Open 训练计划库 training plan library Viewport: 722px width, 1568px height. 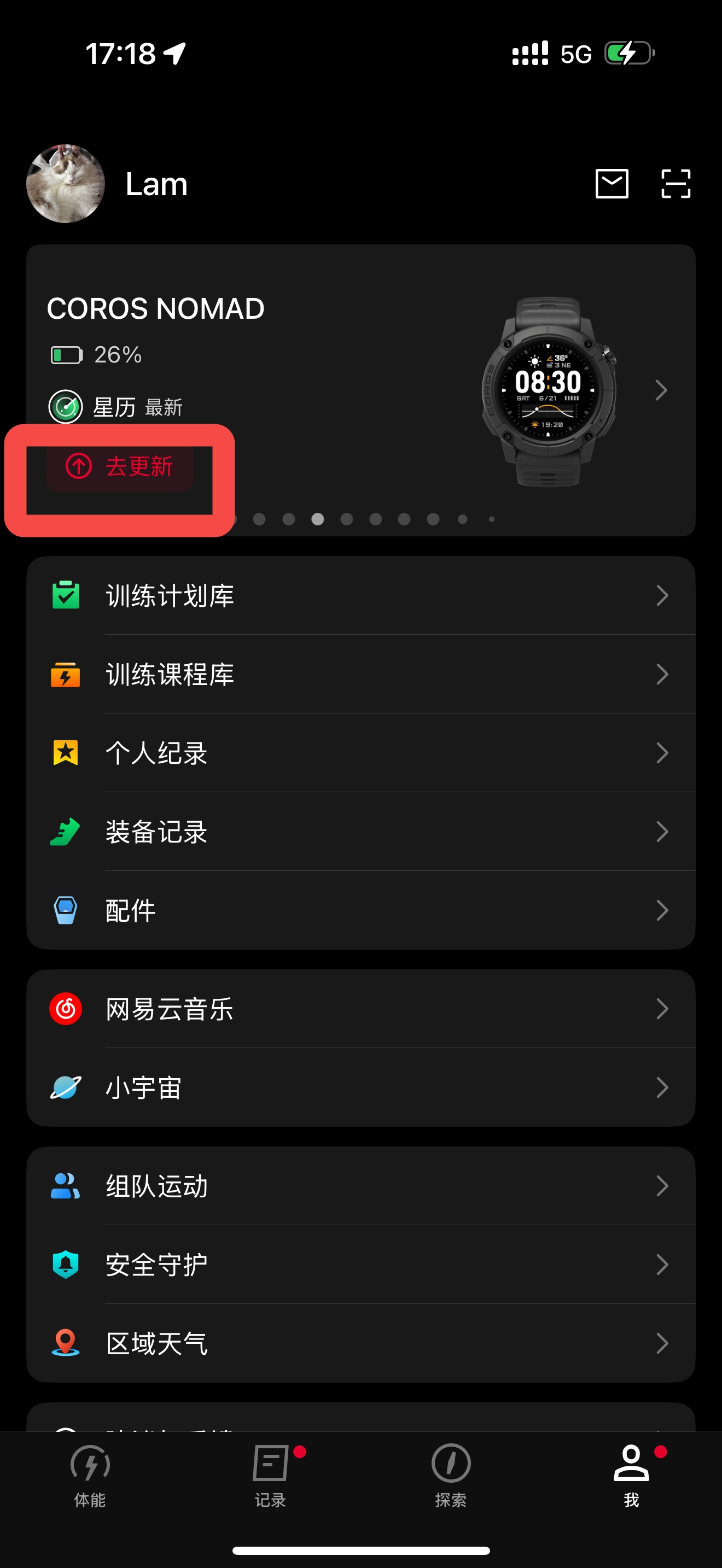[x=360, y=595]
